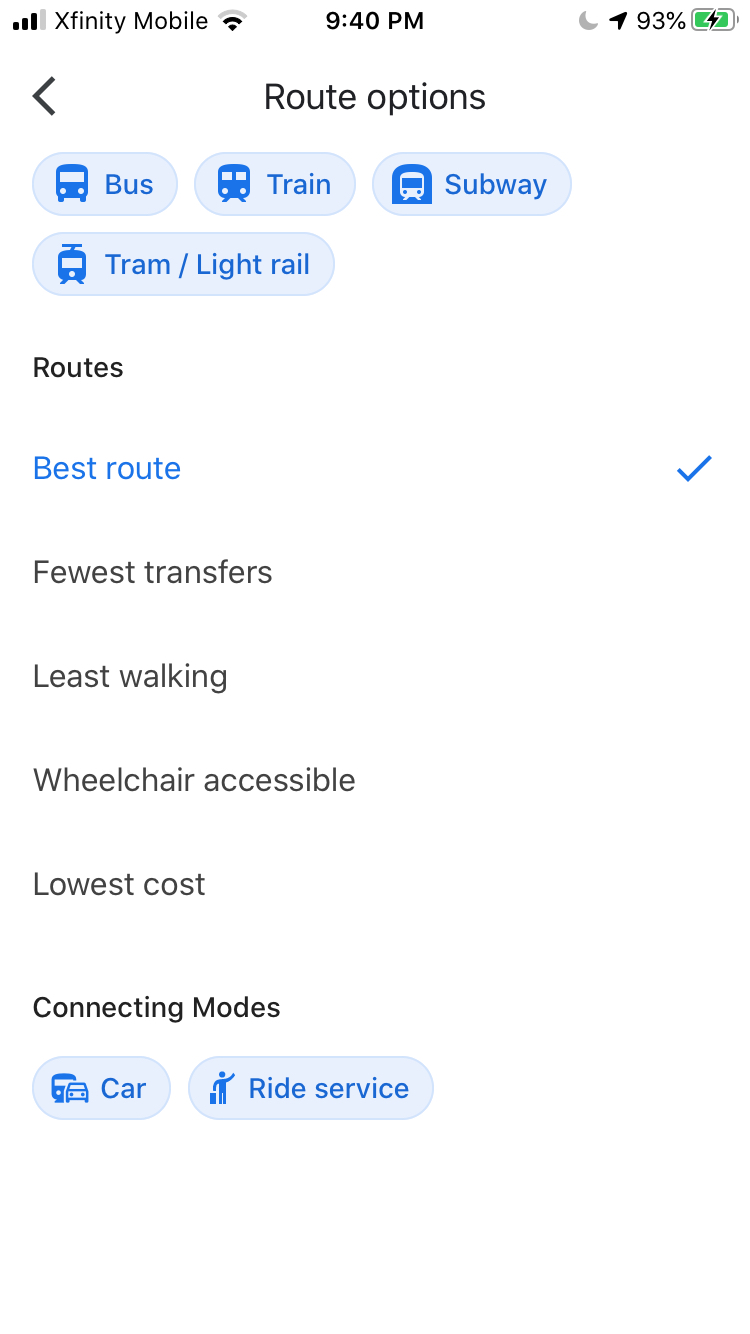Toggle the Subway transit chip
This screenshot has width=750, height=1334.
pyautogui.click(x=472, y=184)
